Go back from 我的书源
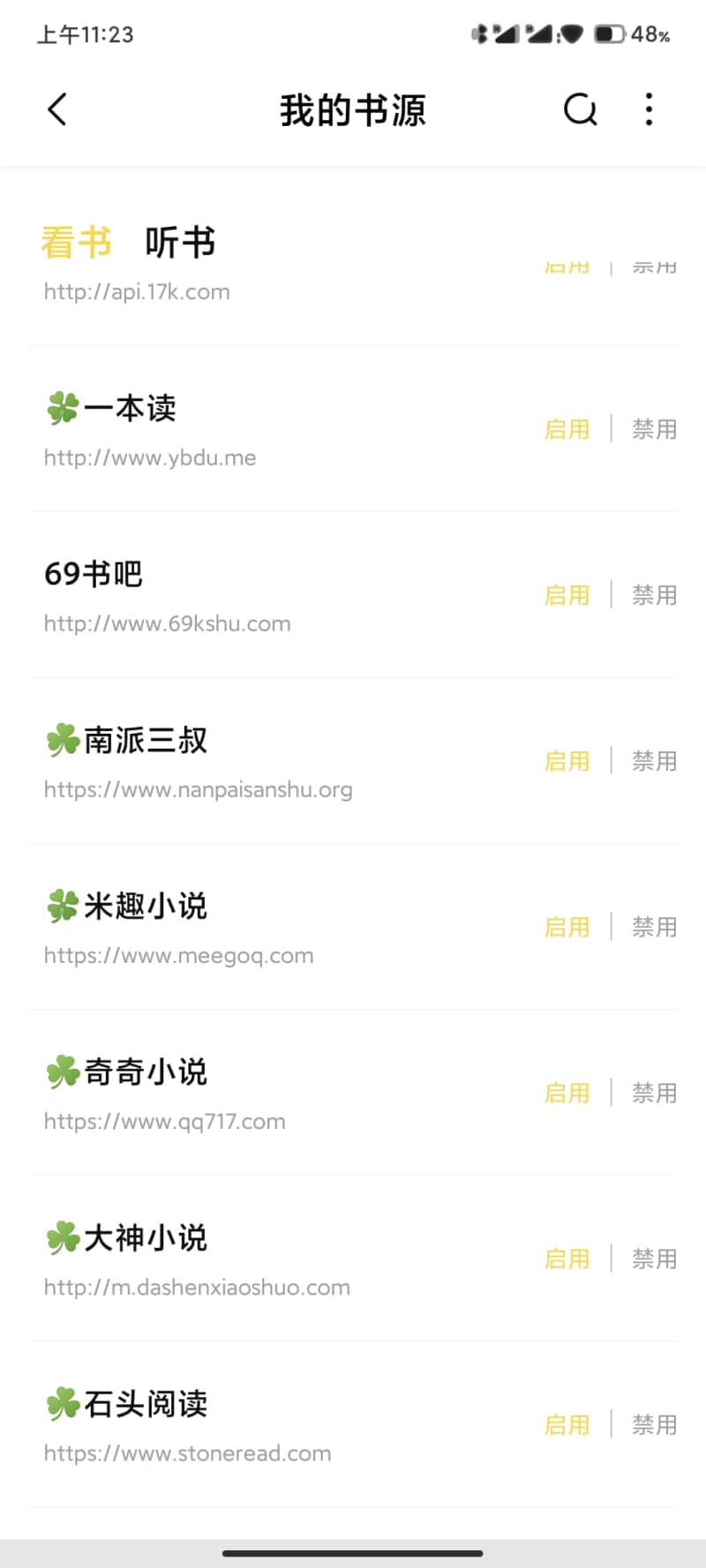This screenshot has height=1568, width=706. coord(57,110)
